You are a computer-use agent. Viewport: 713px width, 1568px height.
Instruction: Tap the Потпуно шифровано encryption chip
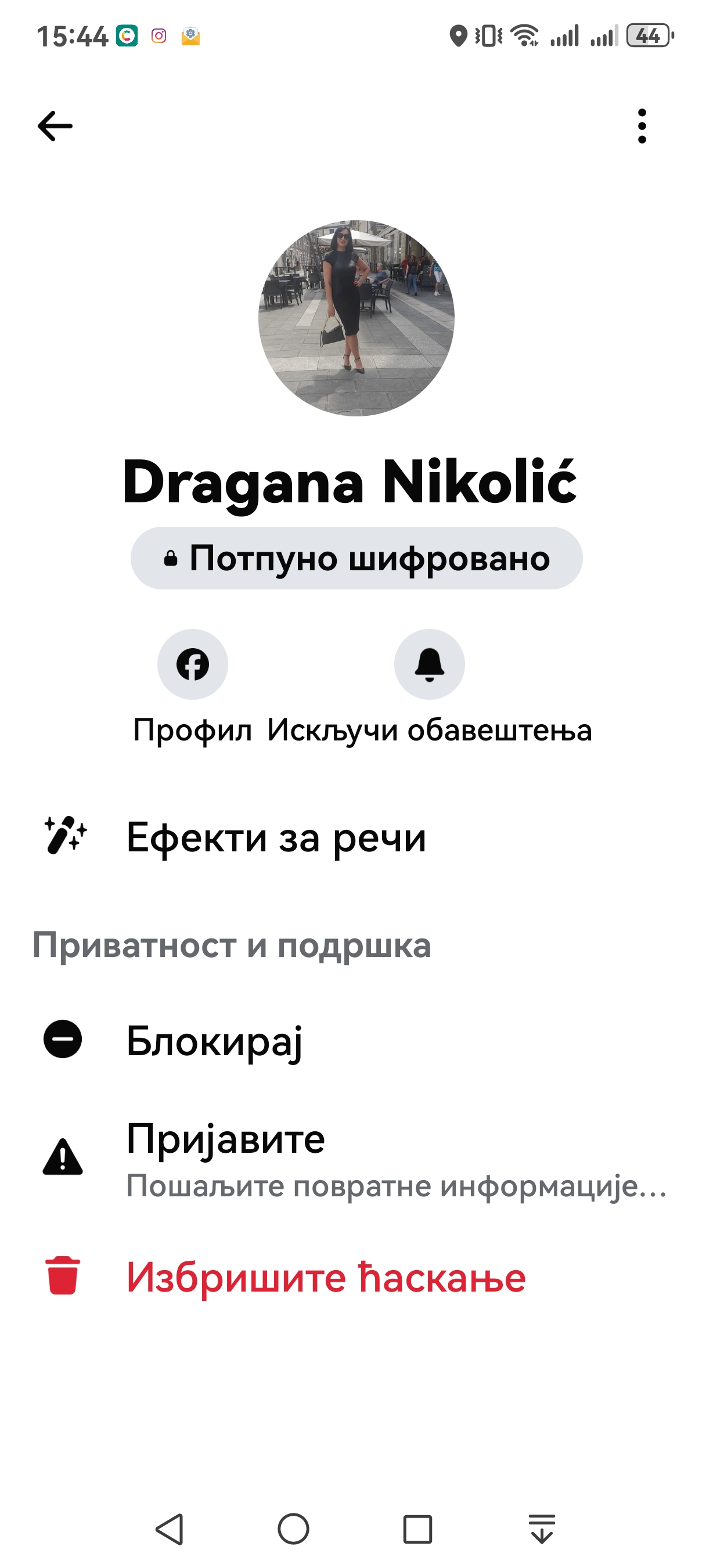356,558
